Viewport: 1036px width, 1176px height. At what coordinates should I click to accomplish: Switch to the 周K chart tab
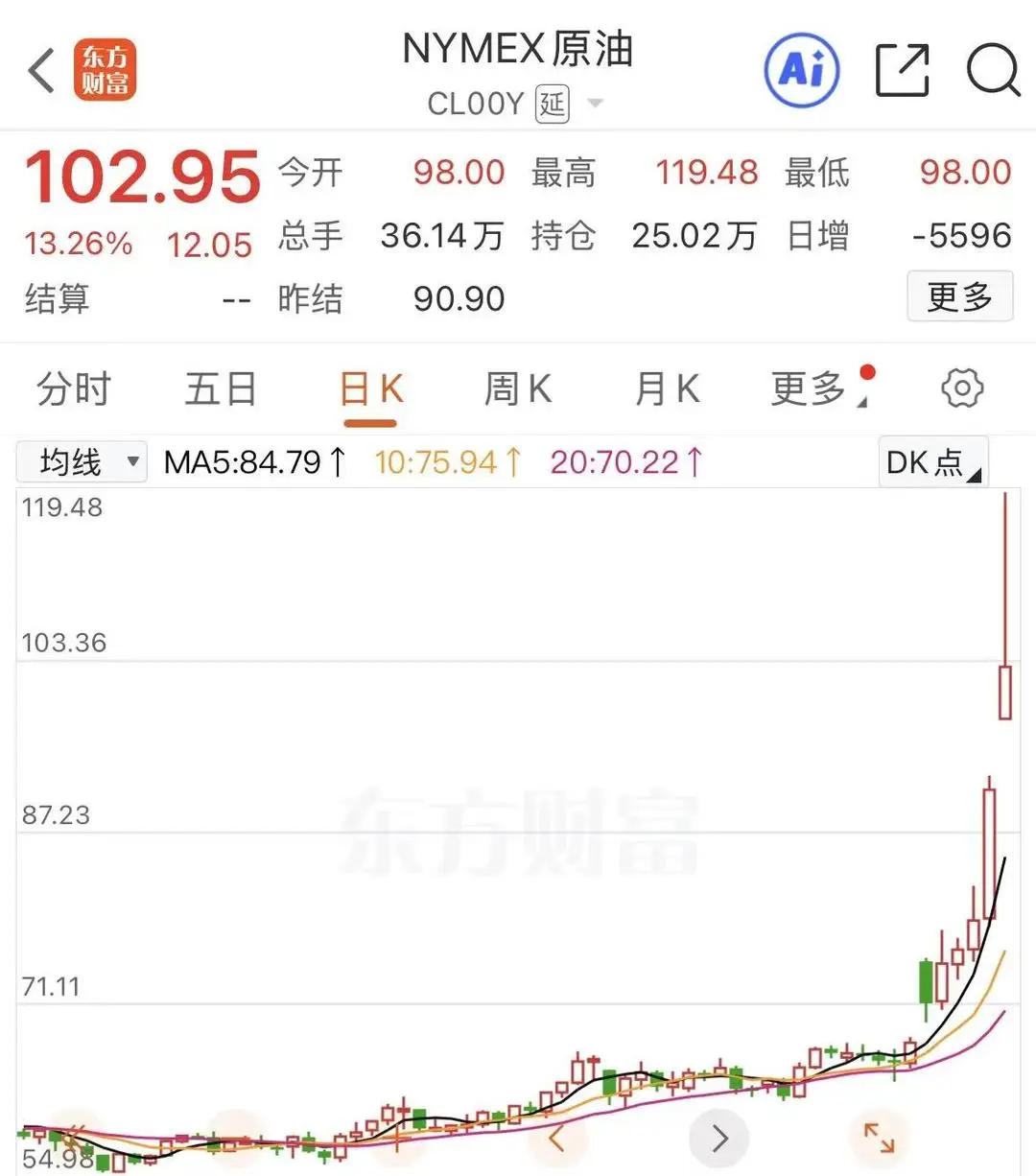518,390
